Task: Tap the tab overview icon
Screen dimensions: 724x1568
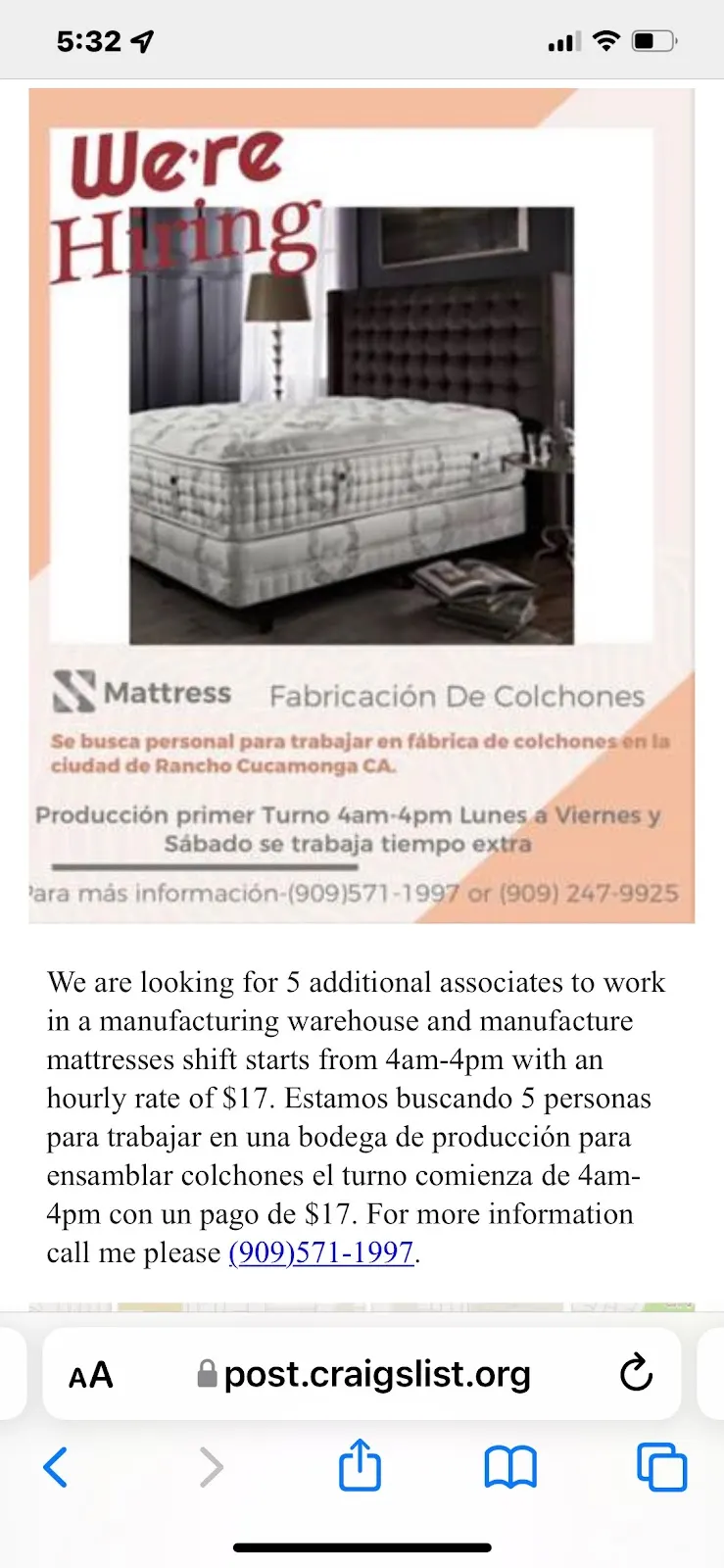Action: point(661,1467)
